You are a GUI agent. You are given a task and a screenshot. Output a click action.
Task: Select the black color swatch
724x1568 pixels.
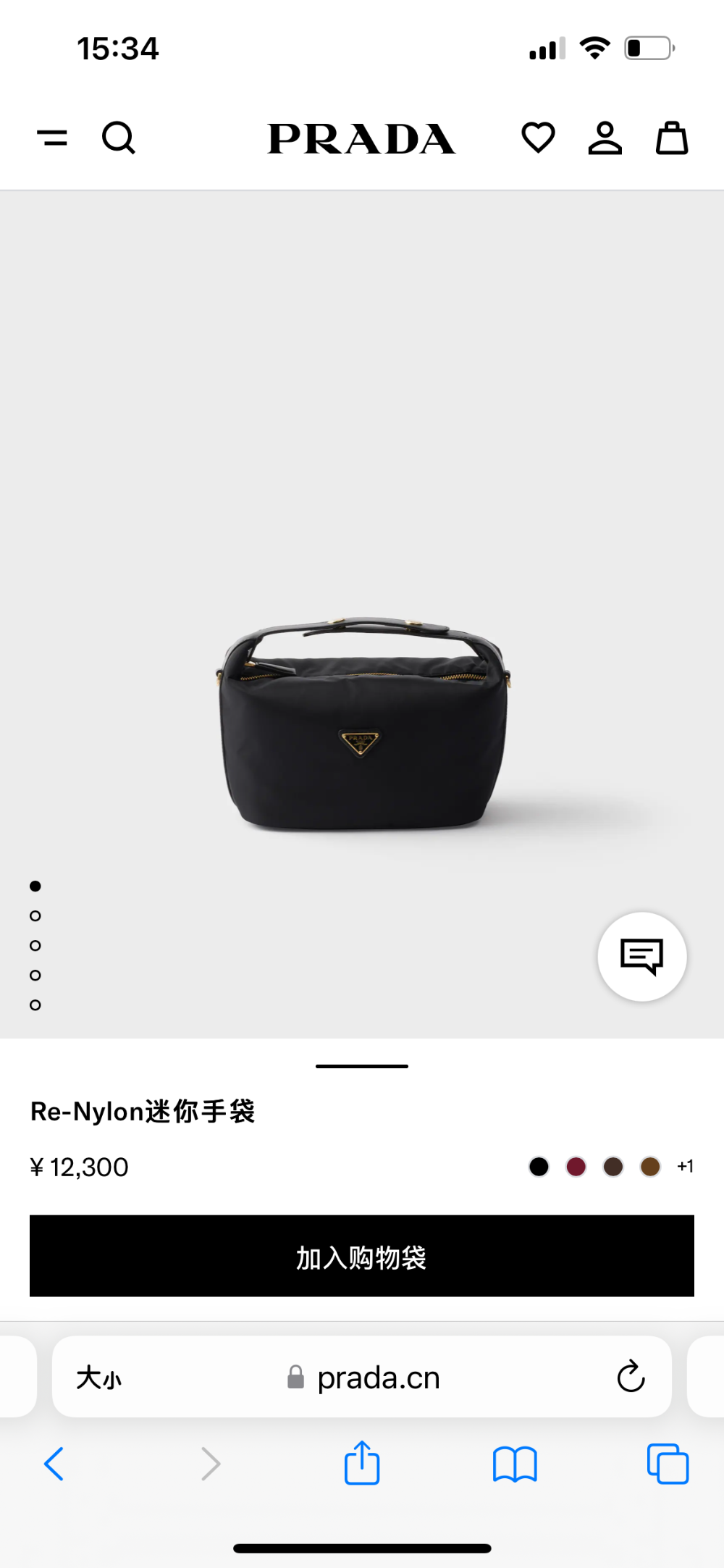[539, 1167]
